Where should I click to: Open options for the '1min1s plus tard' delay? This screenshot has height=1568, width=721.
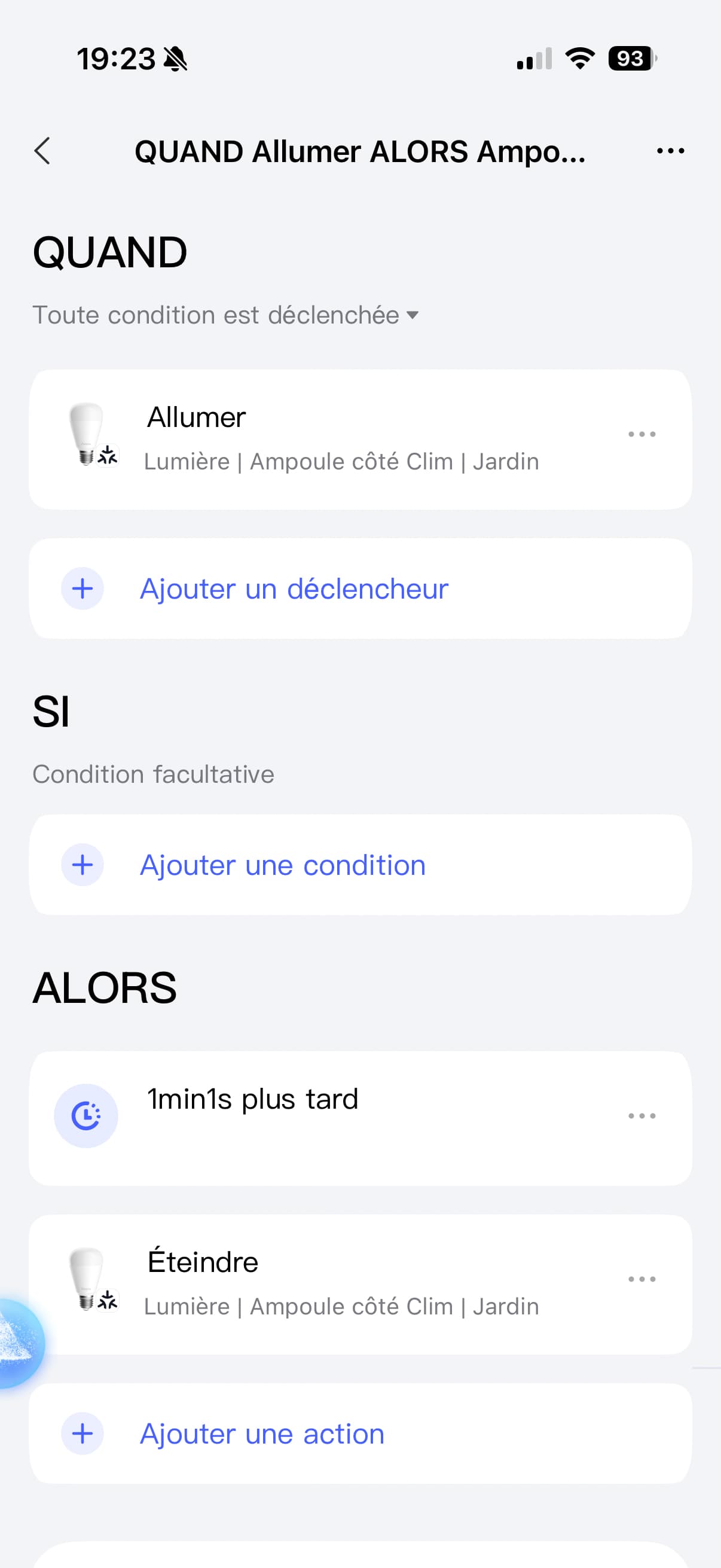point(641,1116)
